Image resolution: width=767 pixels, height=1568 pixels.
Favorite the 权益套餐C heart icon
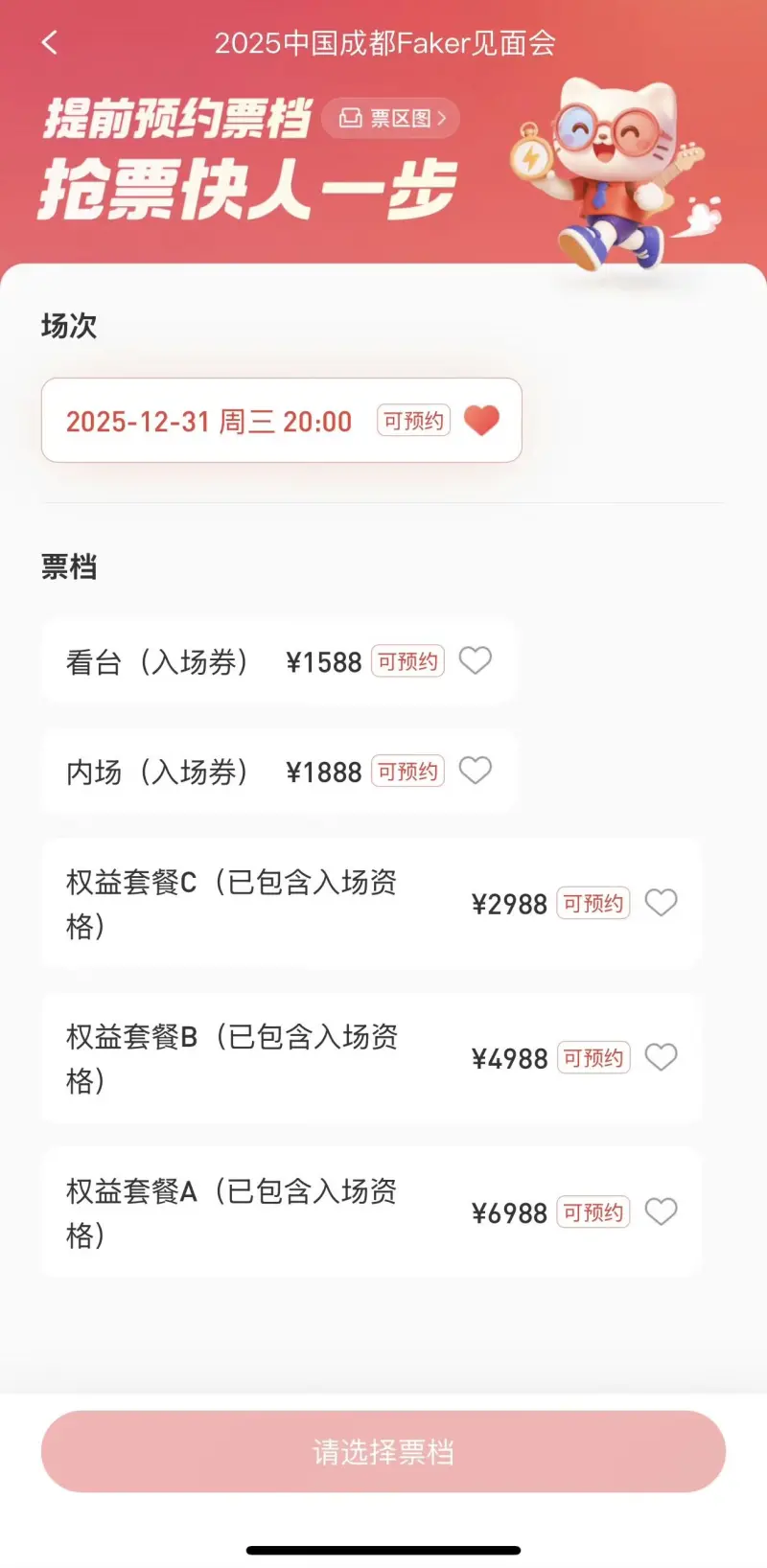(x=661, y=902)
